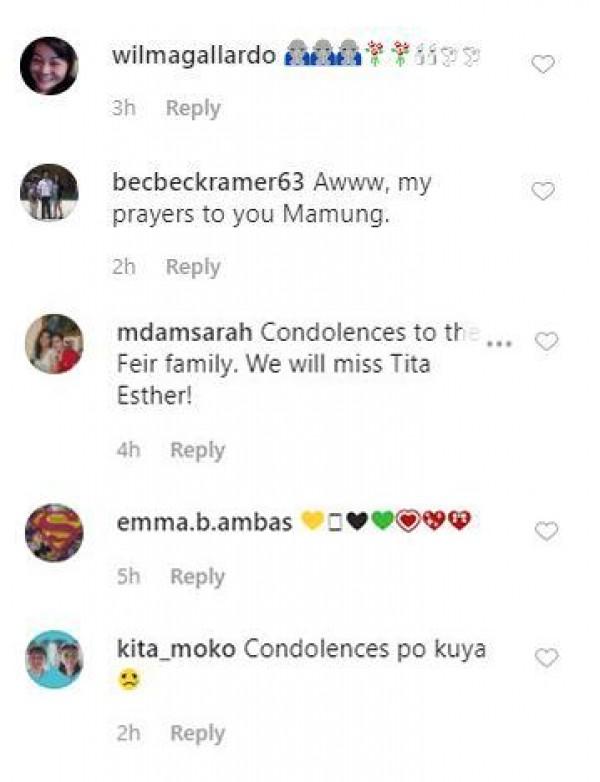The image size is (600, 782).
Task: Open becbeckramer63's profile picture
Action: click(x=49, y=192)
